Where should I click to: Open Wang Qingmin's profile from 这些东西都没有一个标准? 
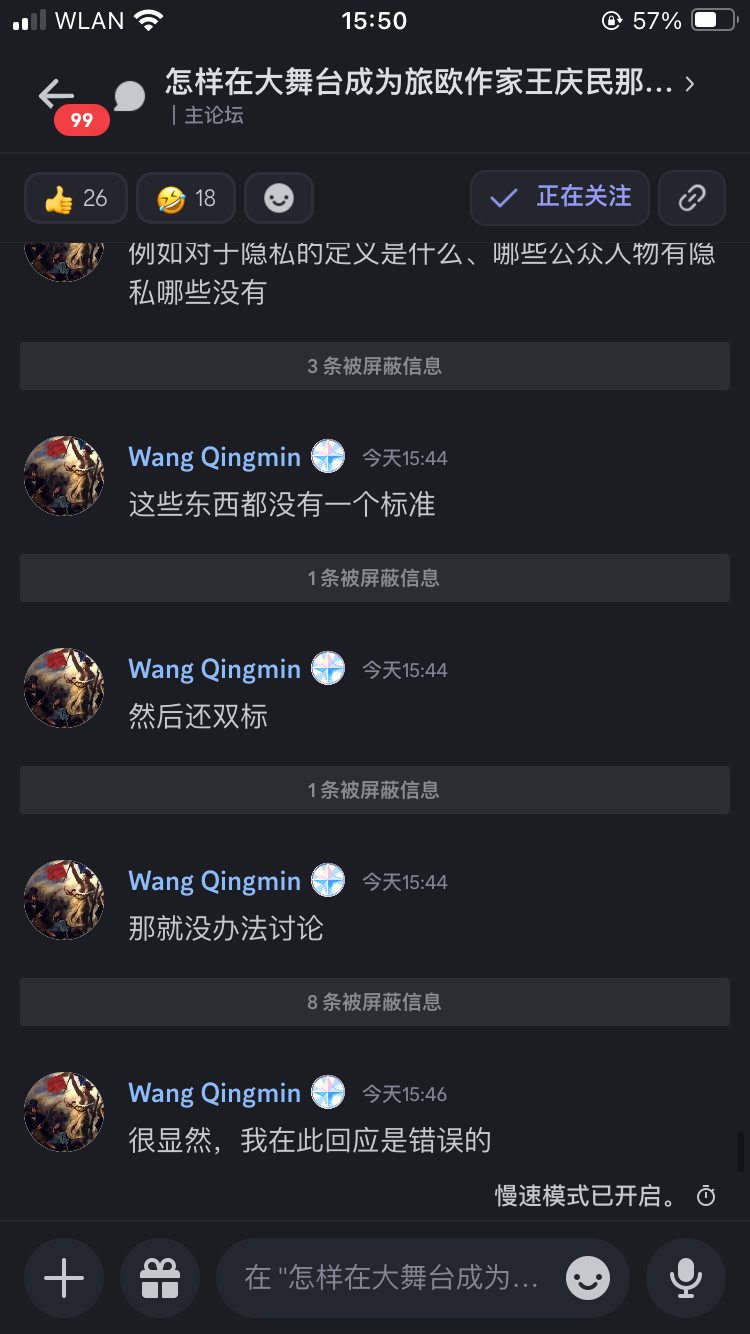[214, 457]
